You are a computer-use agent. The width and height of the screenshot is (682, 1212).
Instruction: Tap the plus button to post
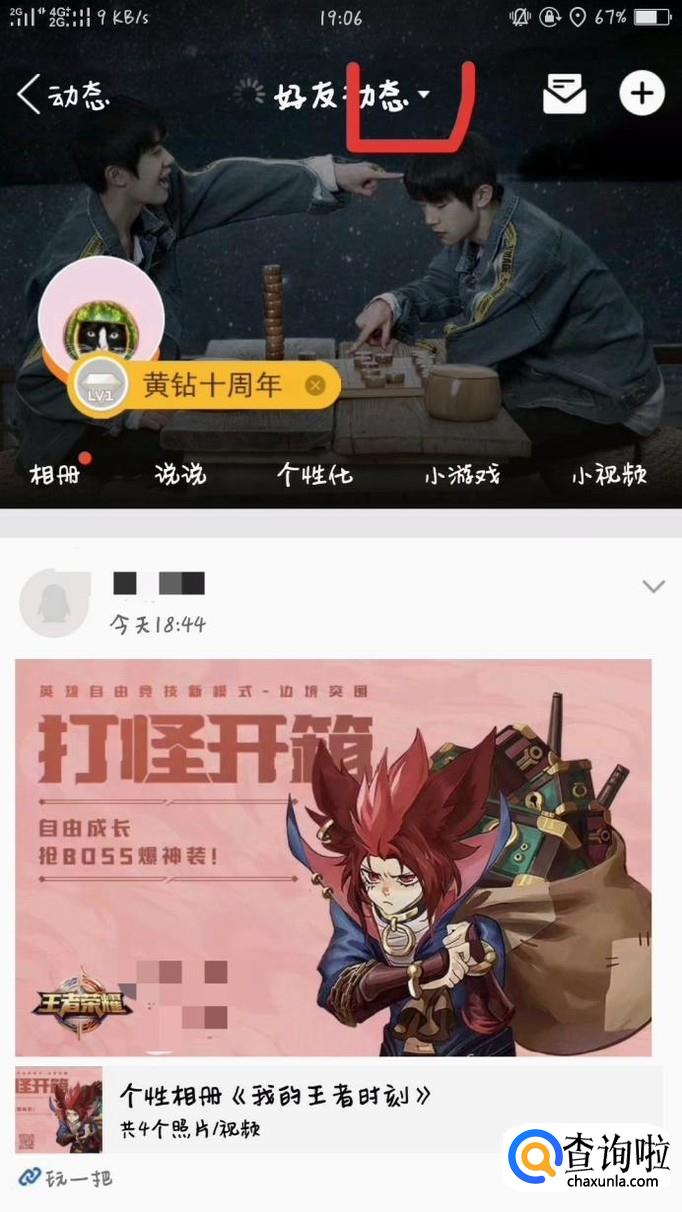point(642,94)
